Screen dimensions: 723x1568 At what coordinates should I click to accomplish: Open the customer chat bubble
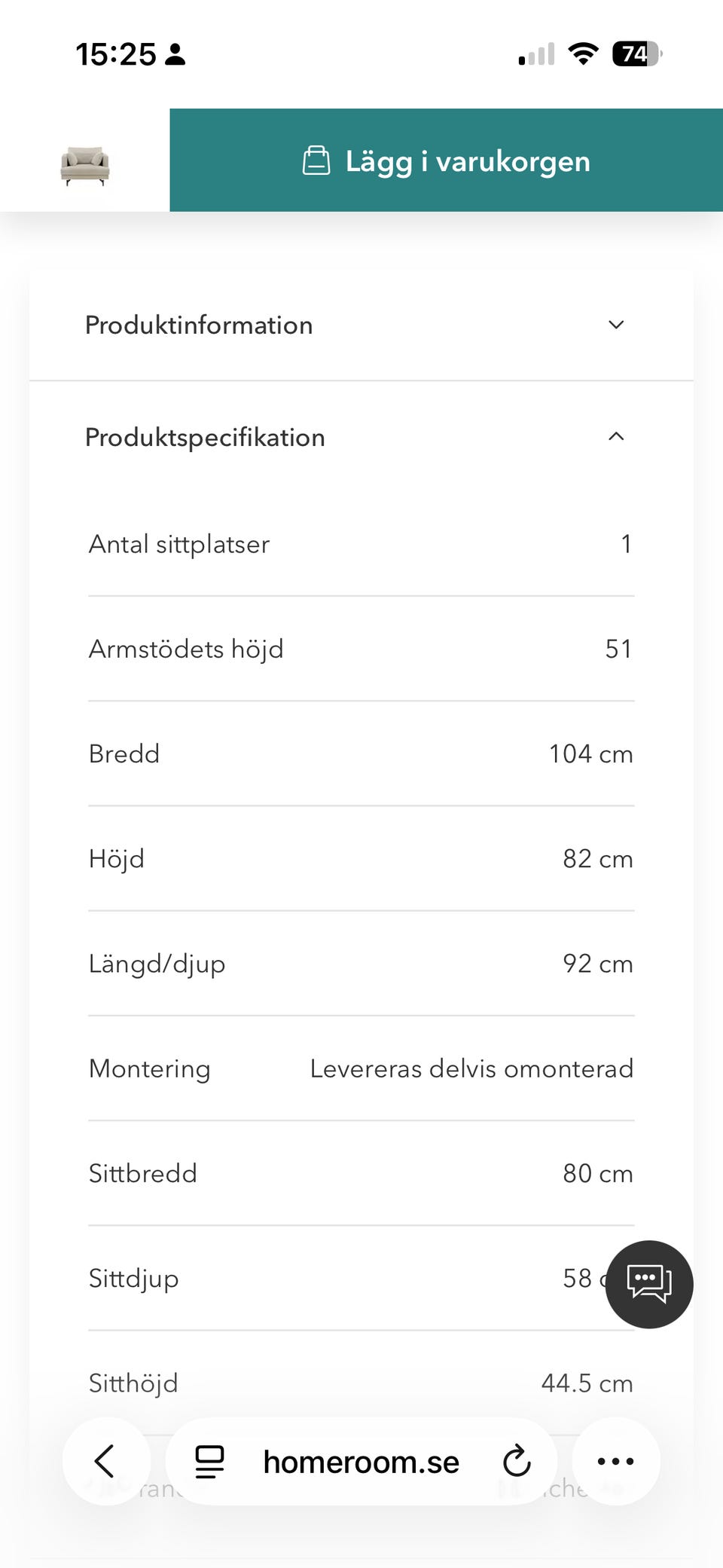pos(649,1284)
